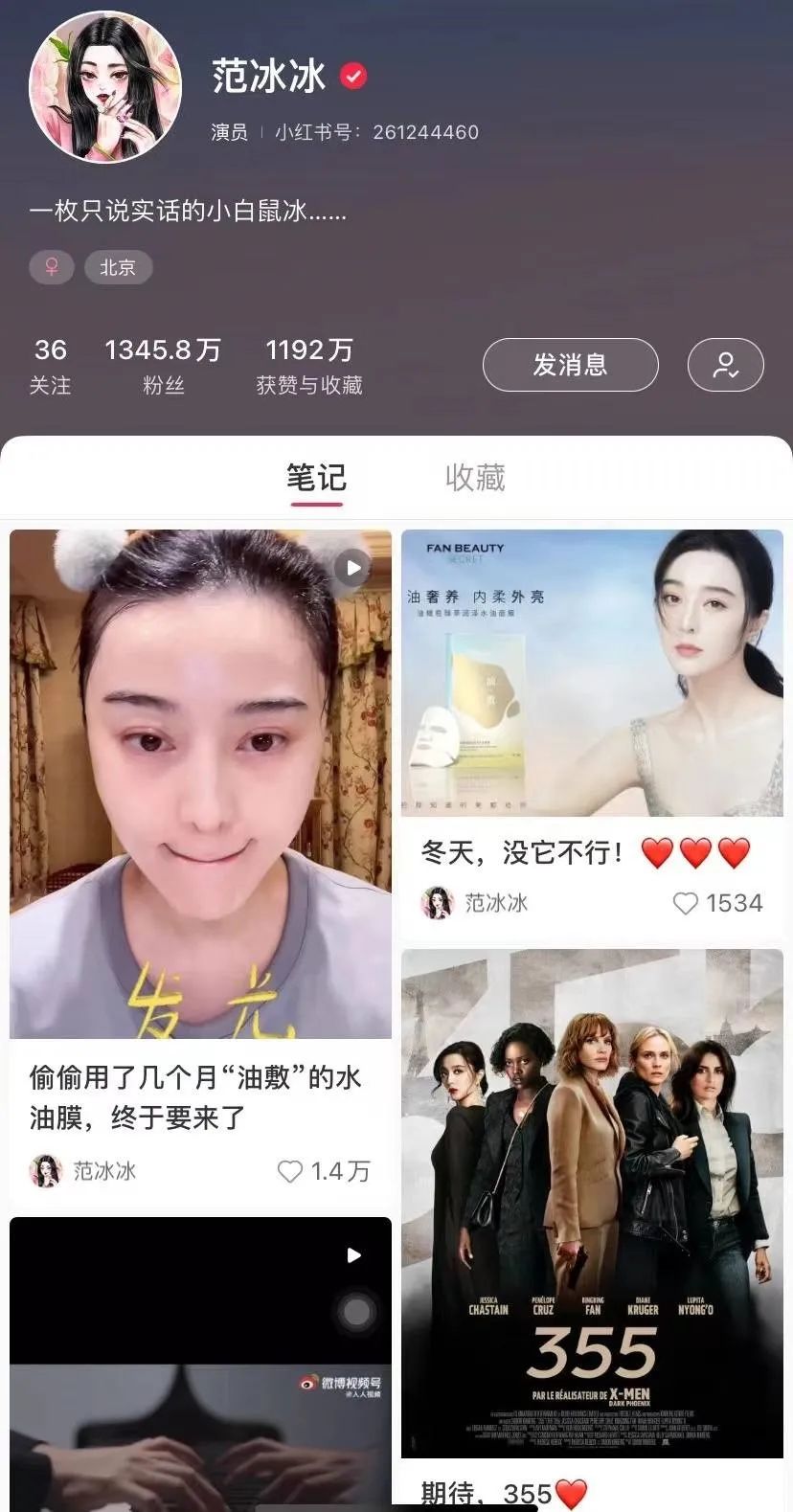Screen dimensions: 793x1512
Task: Click the play icon on the skincare video
Action: point(351,567)
